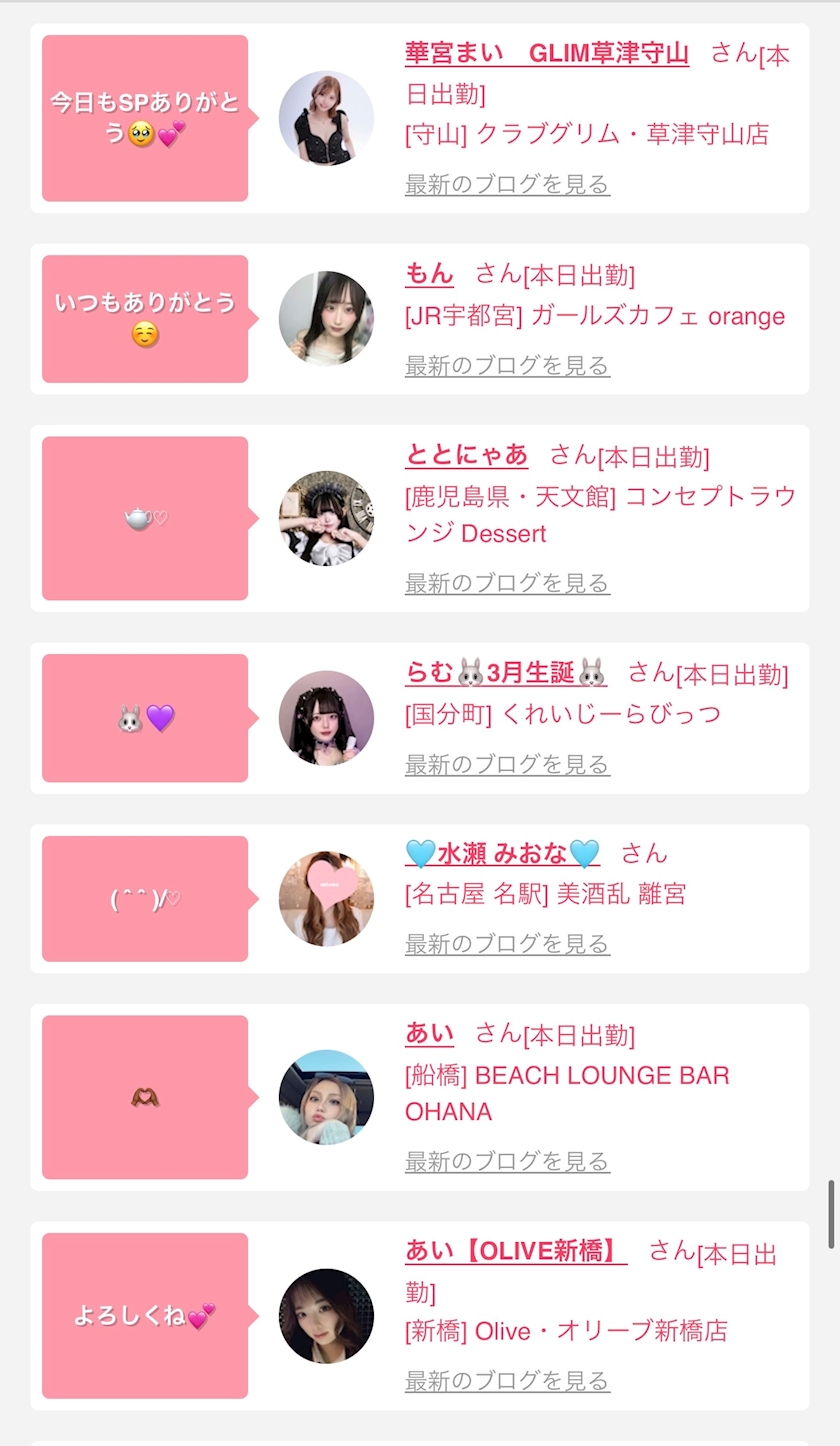Open らむ 3月生誕 profile link
Image resolution: width=840 pixels, height=1446 pixels.
click(505, 673)
